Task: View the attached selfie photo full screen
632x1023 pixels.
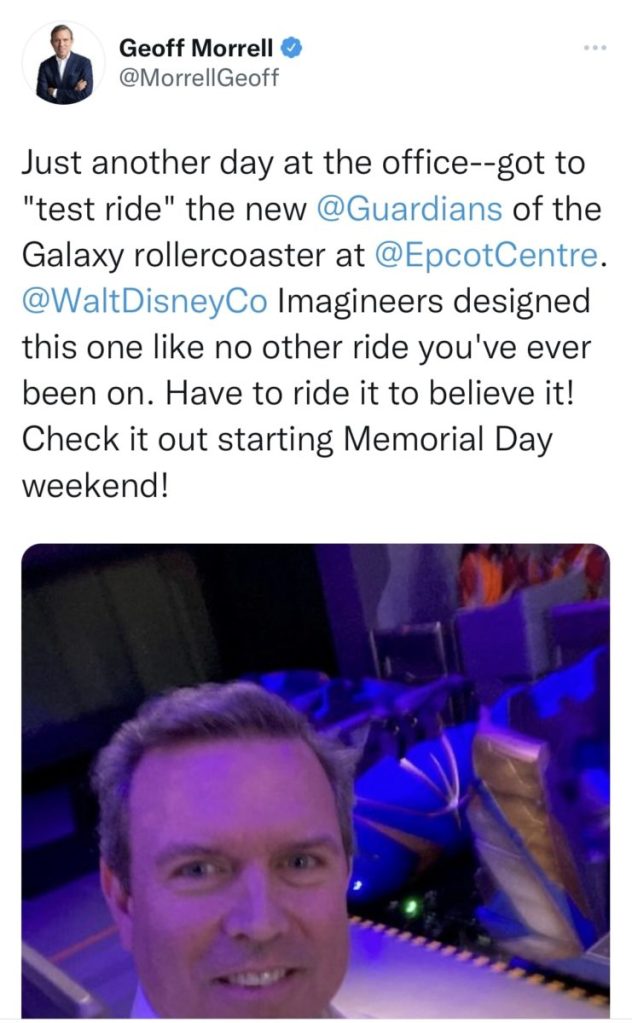Action: click(x=315, y=780)
